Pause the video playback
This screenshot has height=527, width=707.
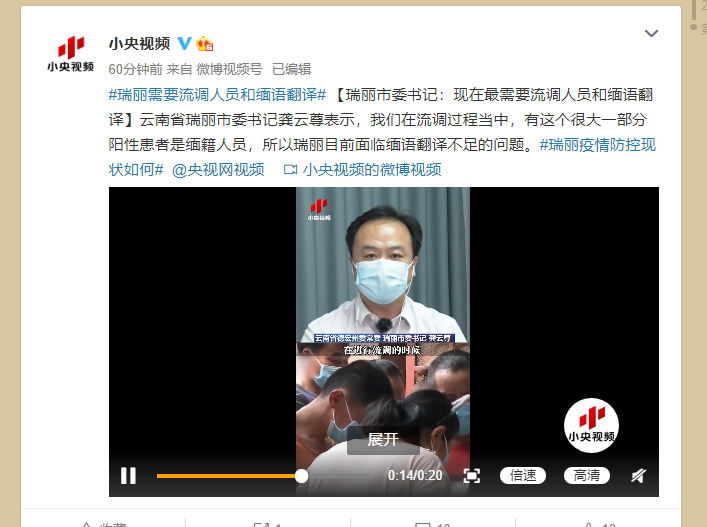click(128, 476)
